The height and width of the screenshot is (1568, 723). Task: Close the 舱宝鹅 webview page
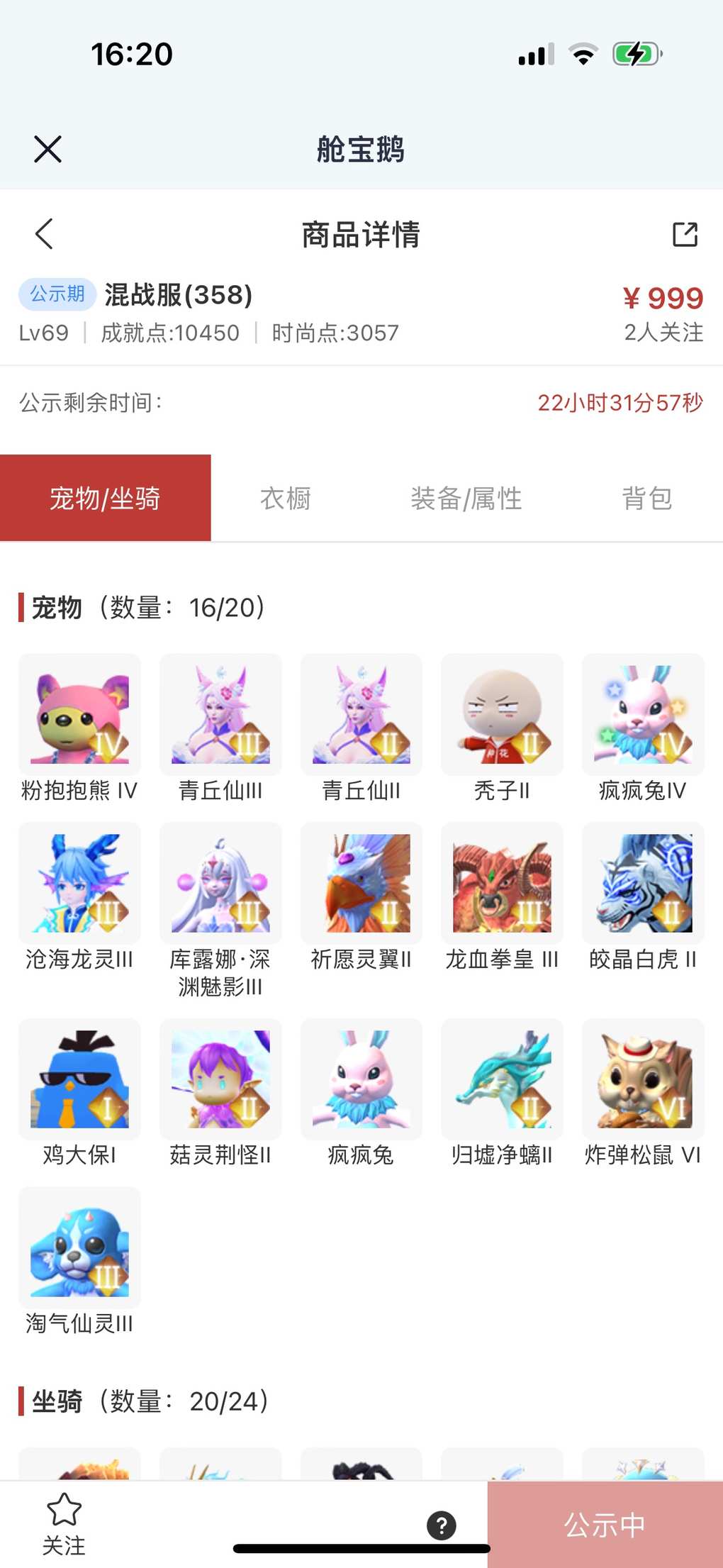[47, 149]
